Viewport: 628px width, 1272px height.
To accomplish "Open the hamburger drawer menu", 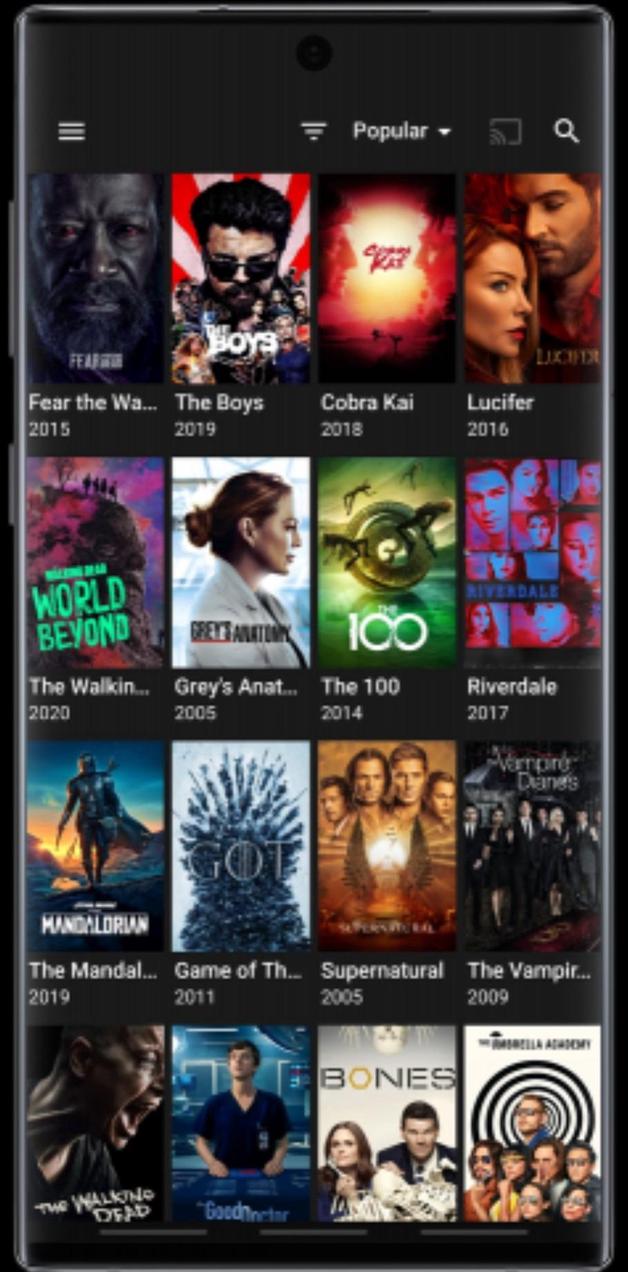I will 72,131.
